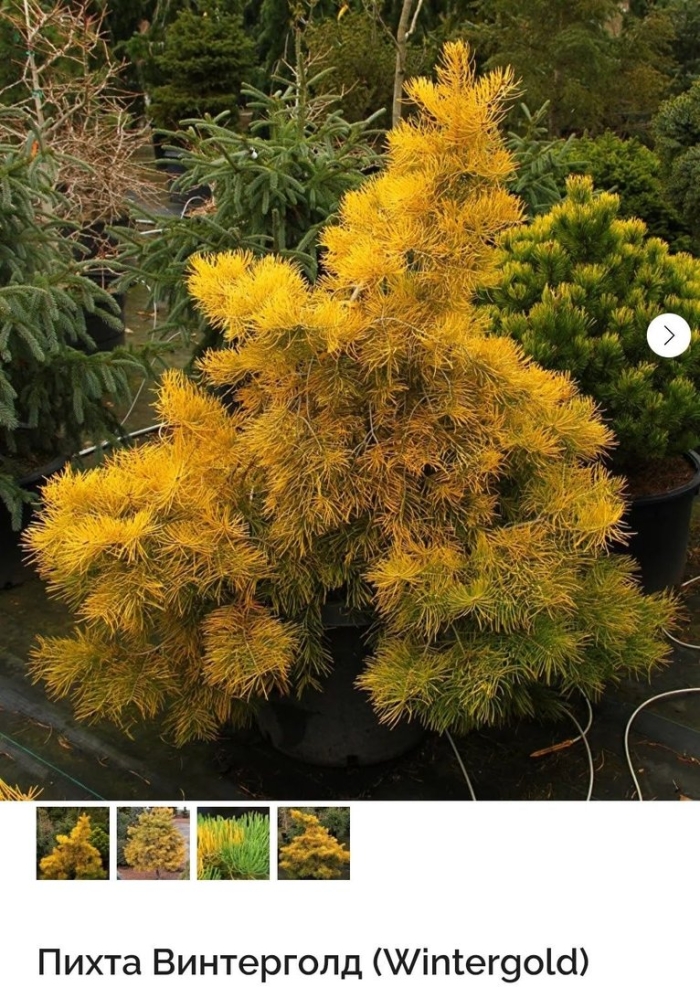Open the main Wintergold fir photo full screen
Screen dimensions: 700x987
[350, 420]
